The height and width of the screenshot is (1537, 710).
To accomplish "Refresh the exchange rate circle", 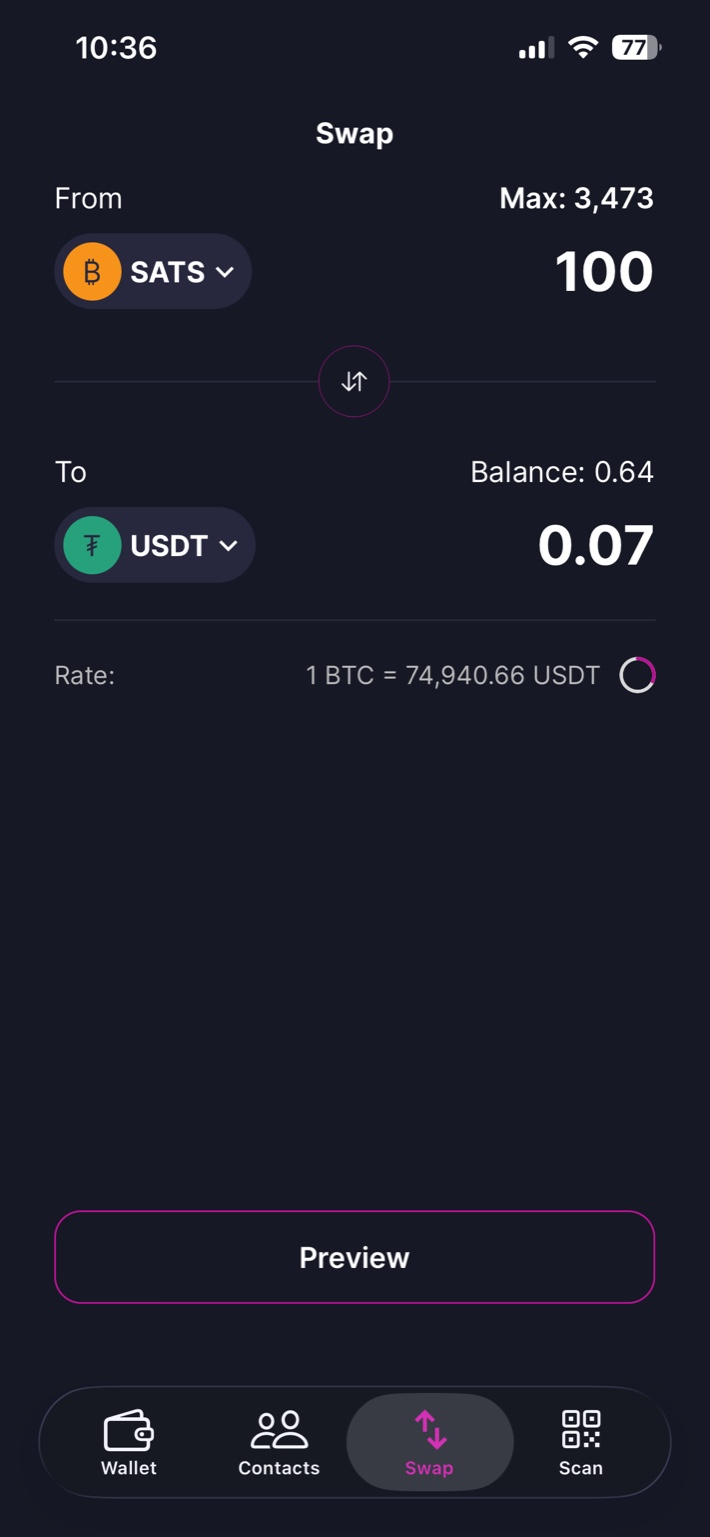I will tap(637, 675).
